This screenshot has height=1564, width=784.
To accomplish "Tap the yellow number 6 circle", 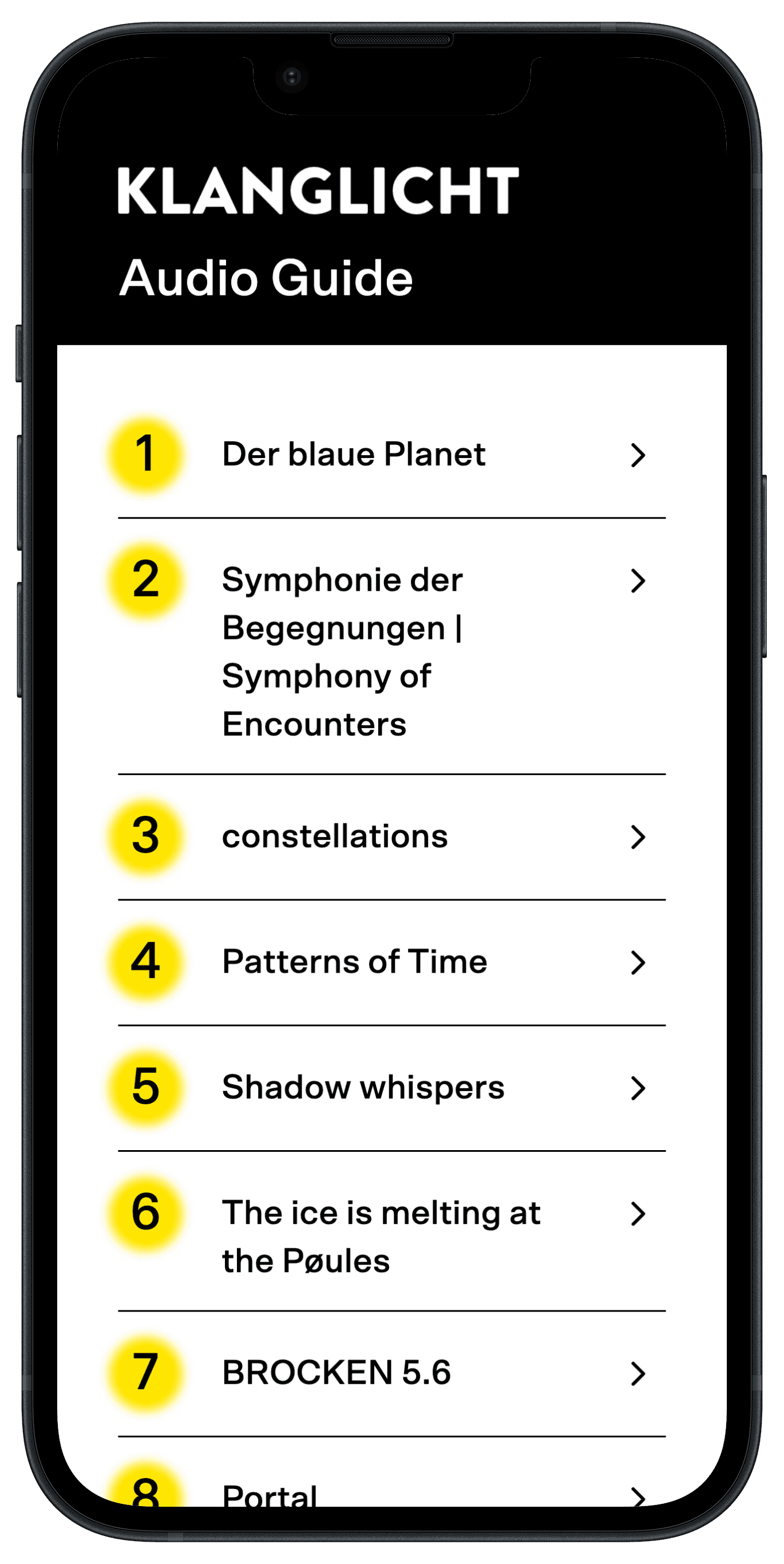I will pos(145,1214).
